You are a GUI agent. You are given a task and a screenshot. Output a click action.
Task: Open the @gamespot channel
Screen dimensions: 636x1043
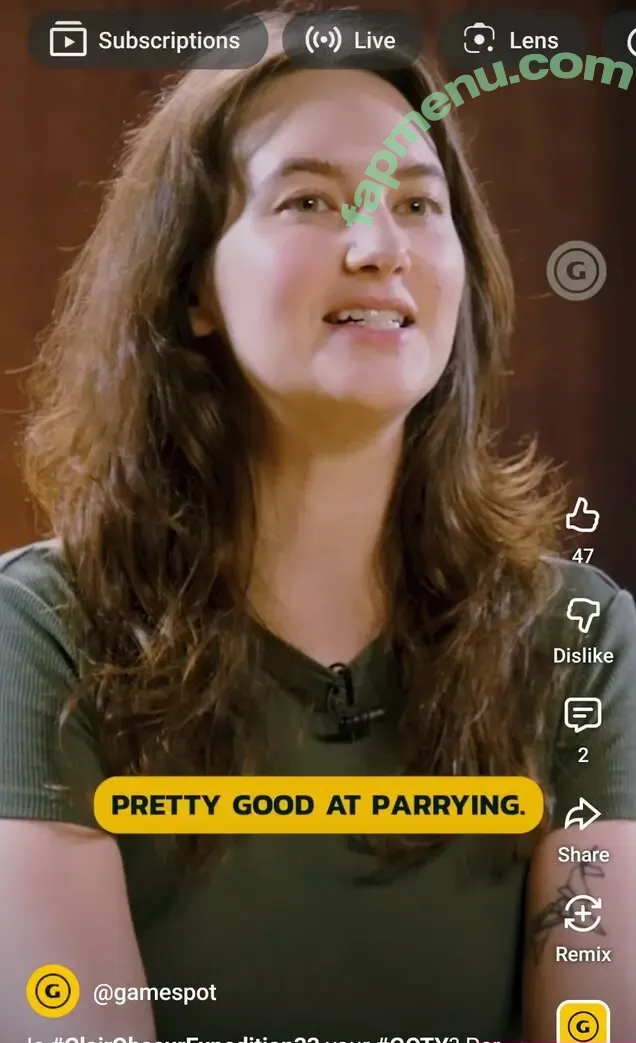click(154, 993)
